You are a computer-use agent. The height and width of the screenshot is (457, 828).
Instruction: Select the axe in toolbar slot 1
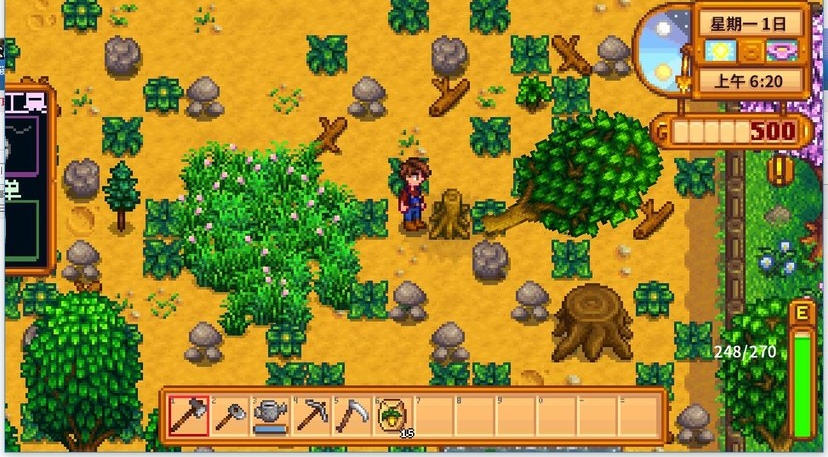187,415
